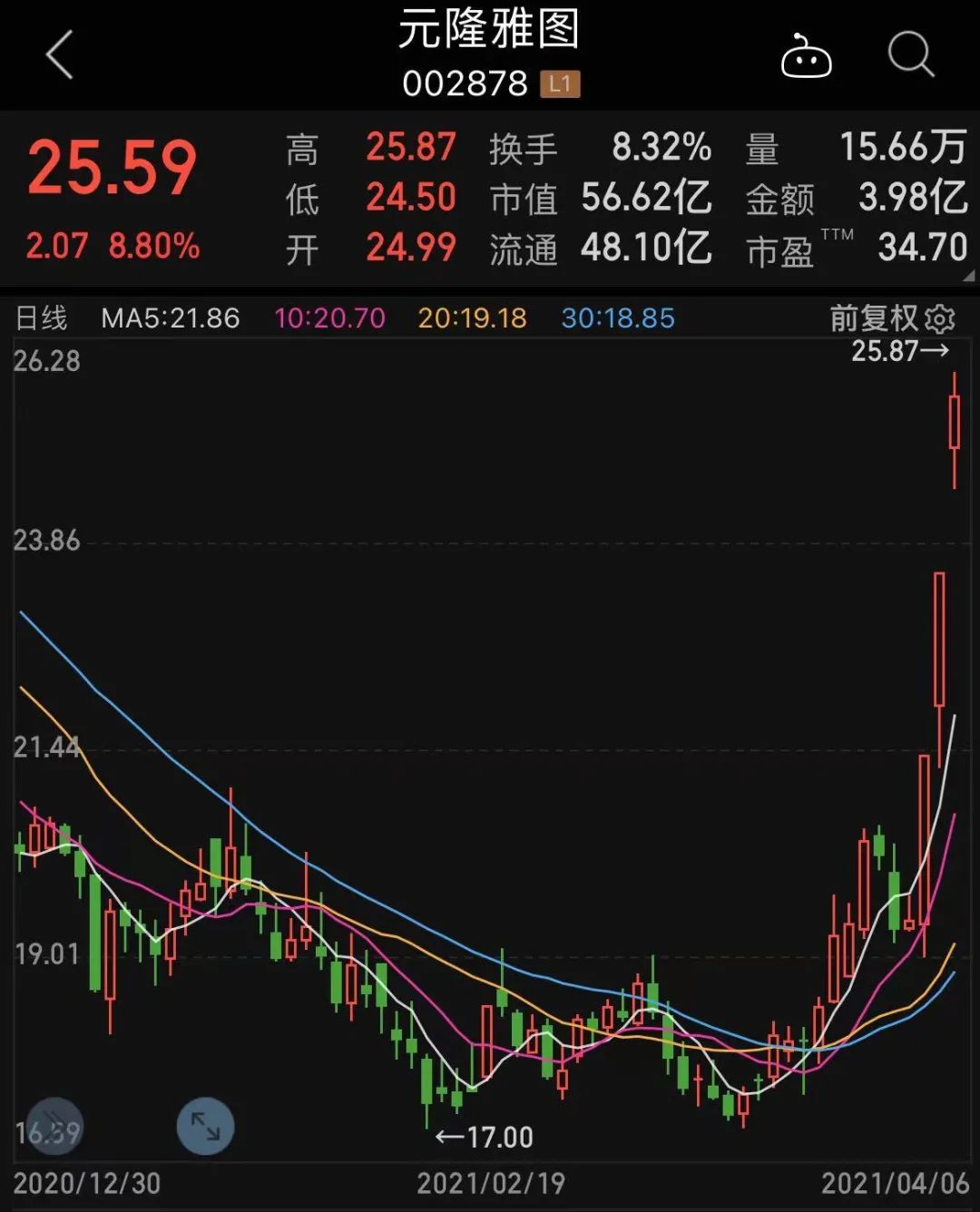
Task: Tap the round drawing tool button
Action: tap(54, 1126)
